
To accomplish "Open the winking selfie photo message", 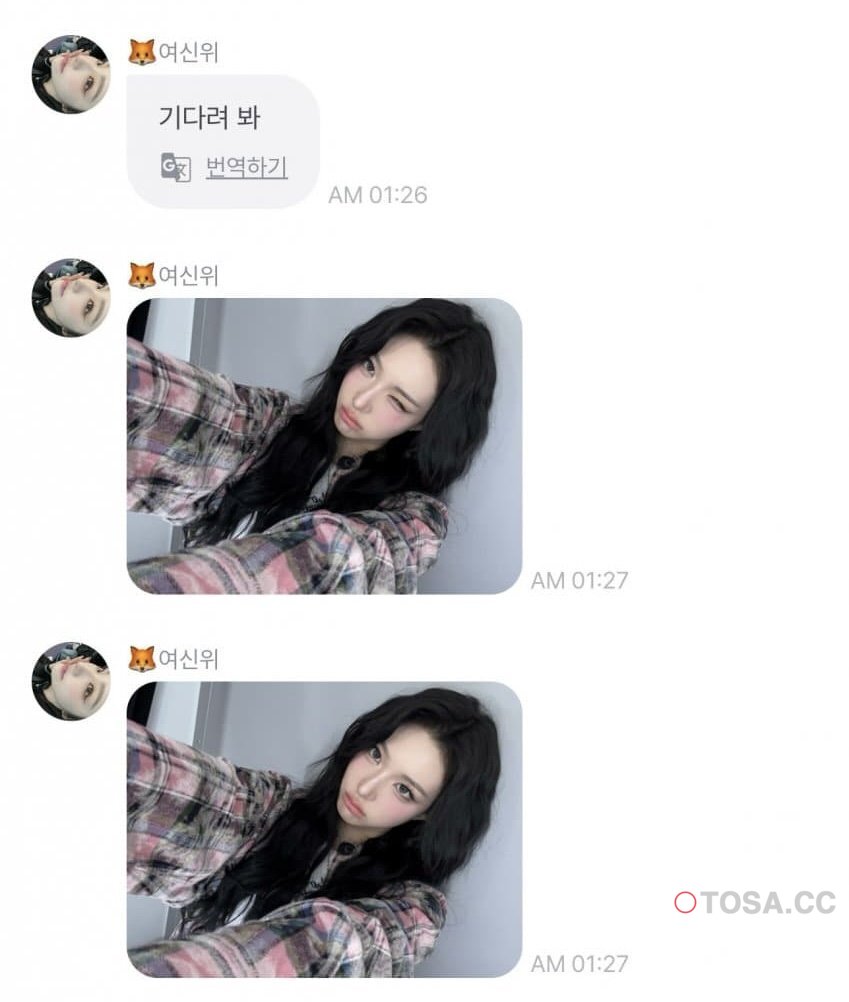I will (x=324, y=446).
